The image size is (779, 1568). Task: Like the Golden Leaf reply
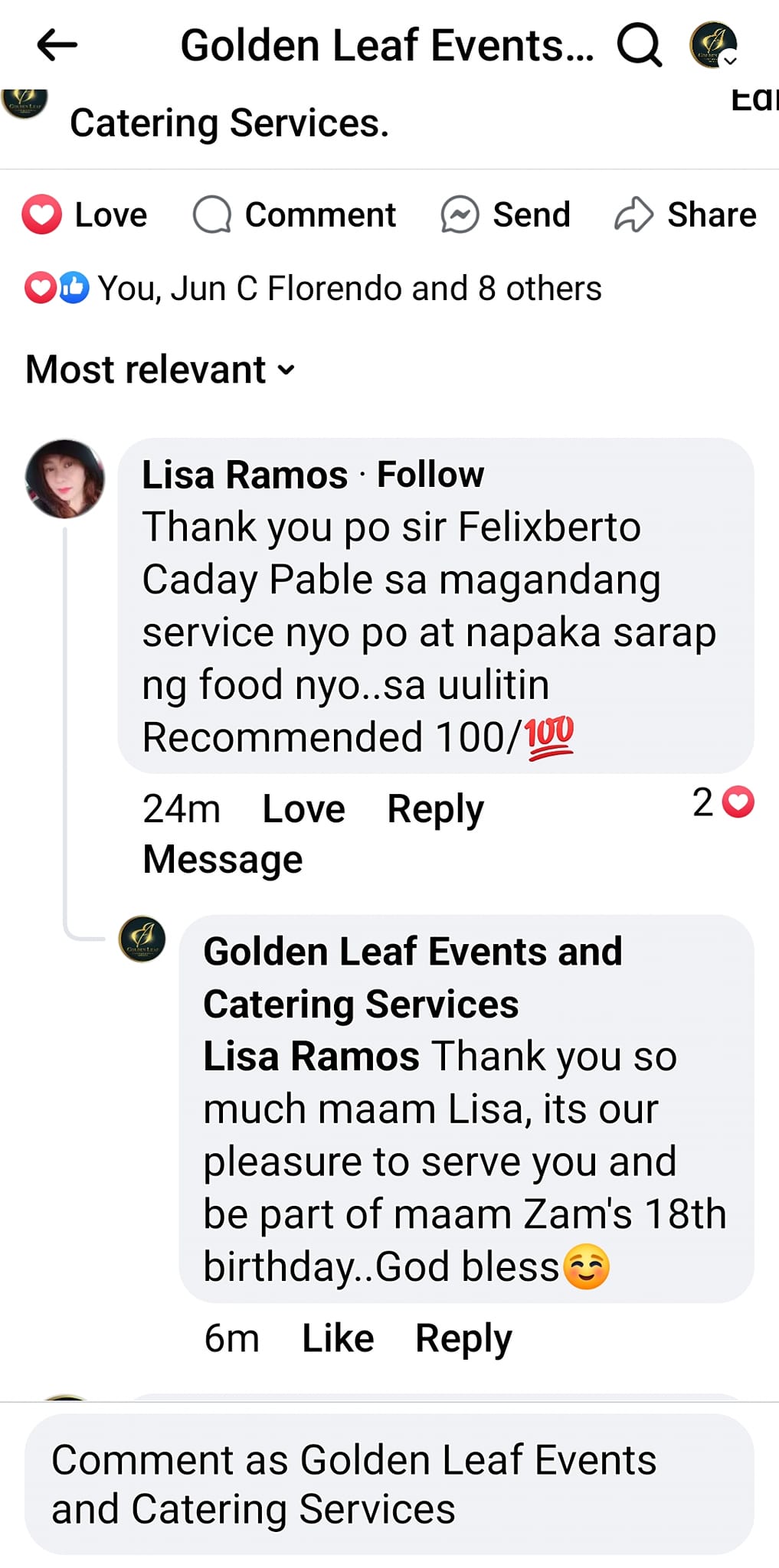pyautogui.click(x=337, y=1338)
